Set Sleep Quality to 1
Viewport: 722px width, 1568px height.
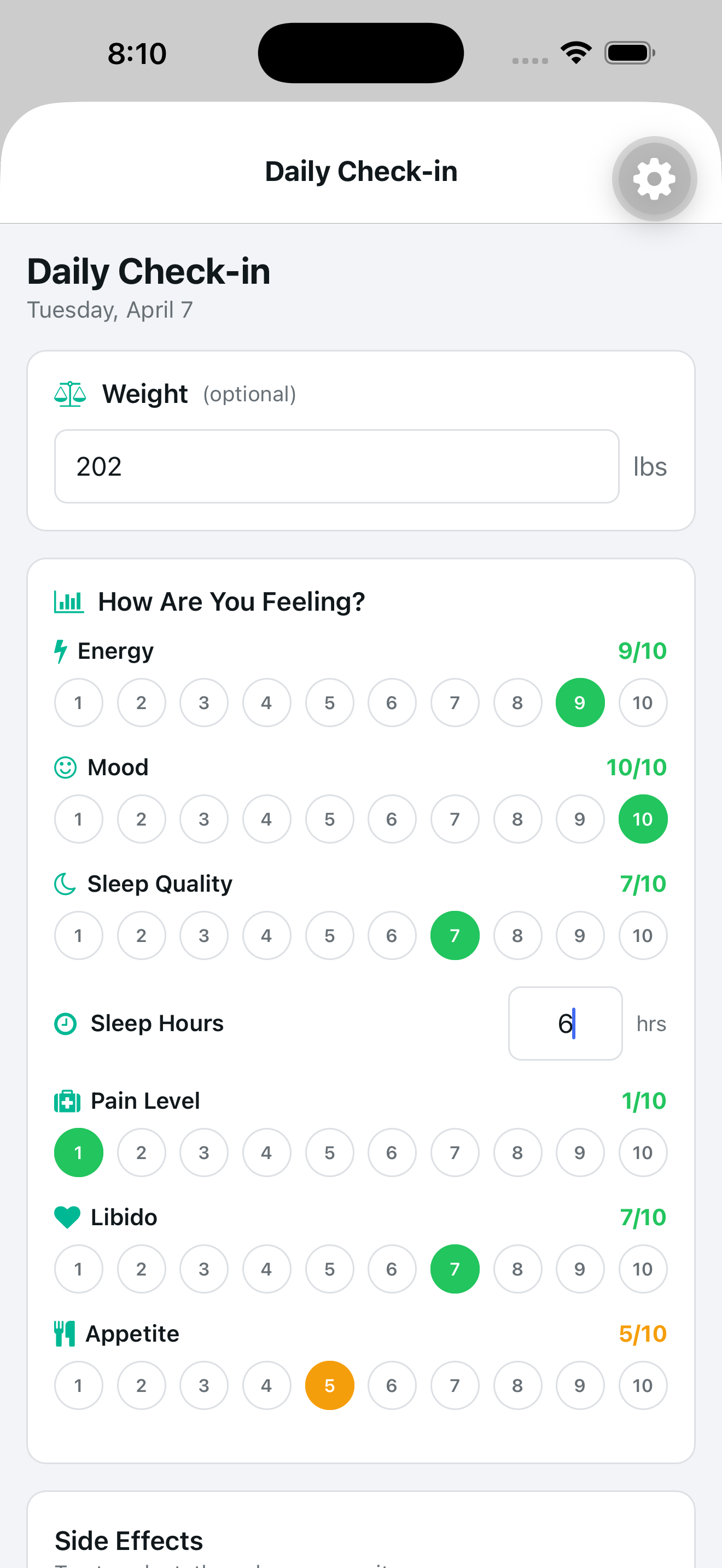coord(79,935)
